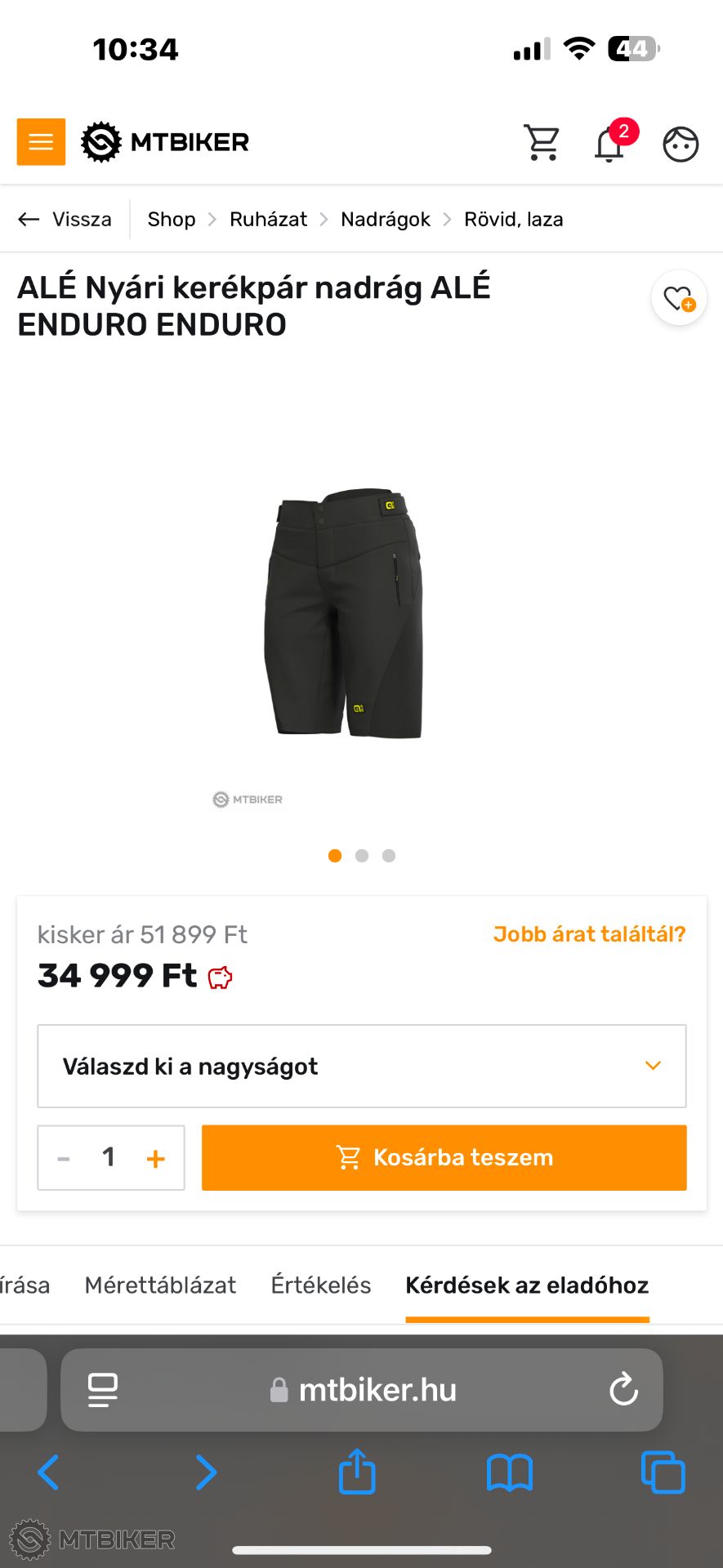Image resolution: width=723 pixels, height=1568 pixels.
Task: Add the shorts to the wishlist with the heart
Action: click(678, 298)
